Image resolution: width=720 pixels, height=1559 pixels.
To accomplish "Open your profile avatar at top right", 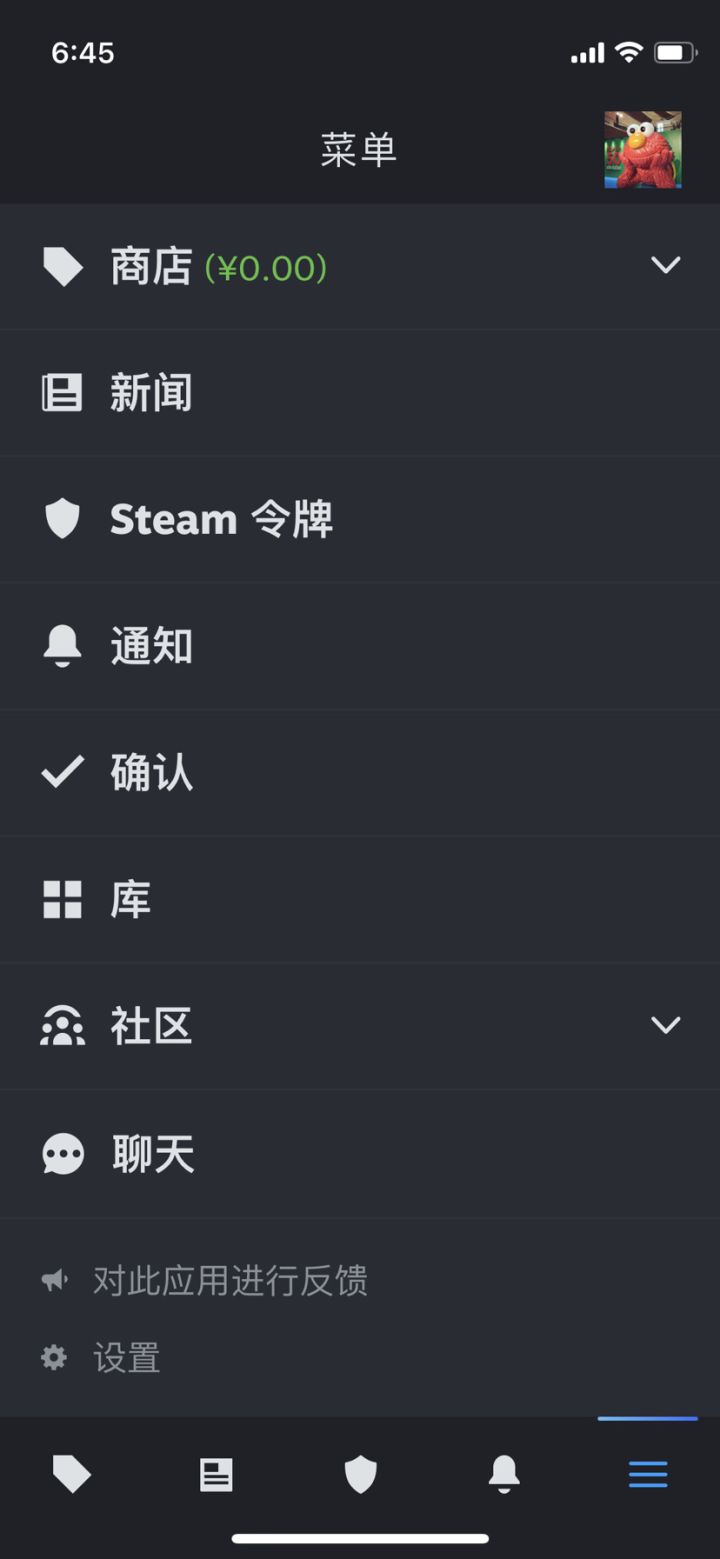I will tap(643, 150).
